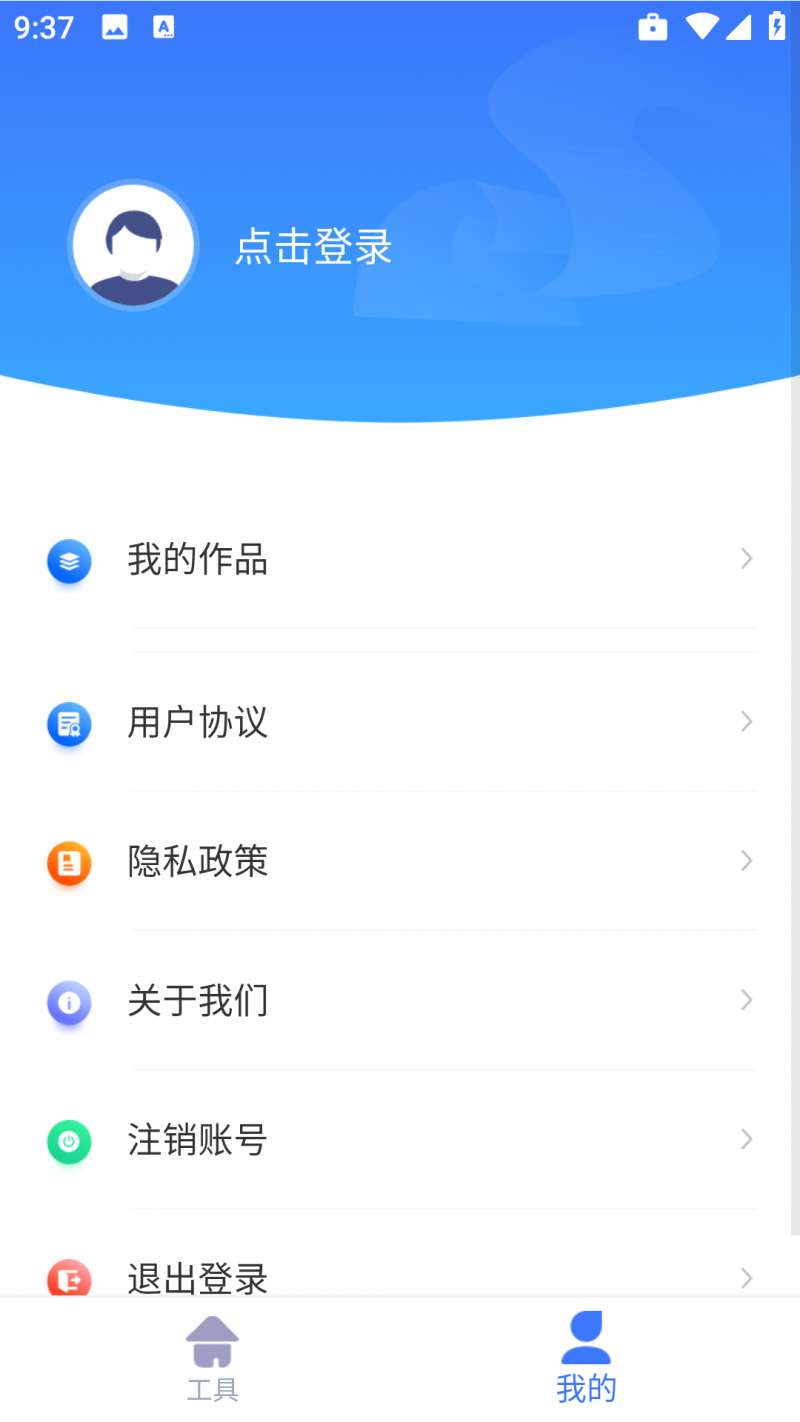Tap 点击登录 to sign in

click(x=311, y=248)
